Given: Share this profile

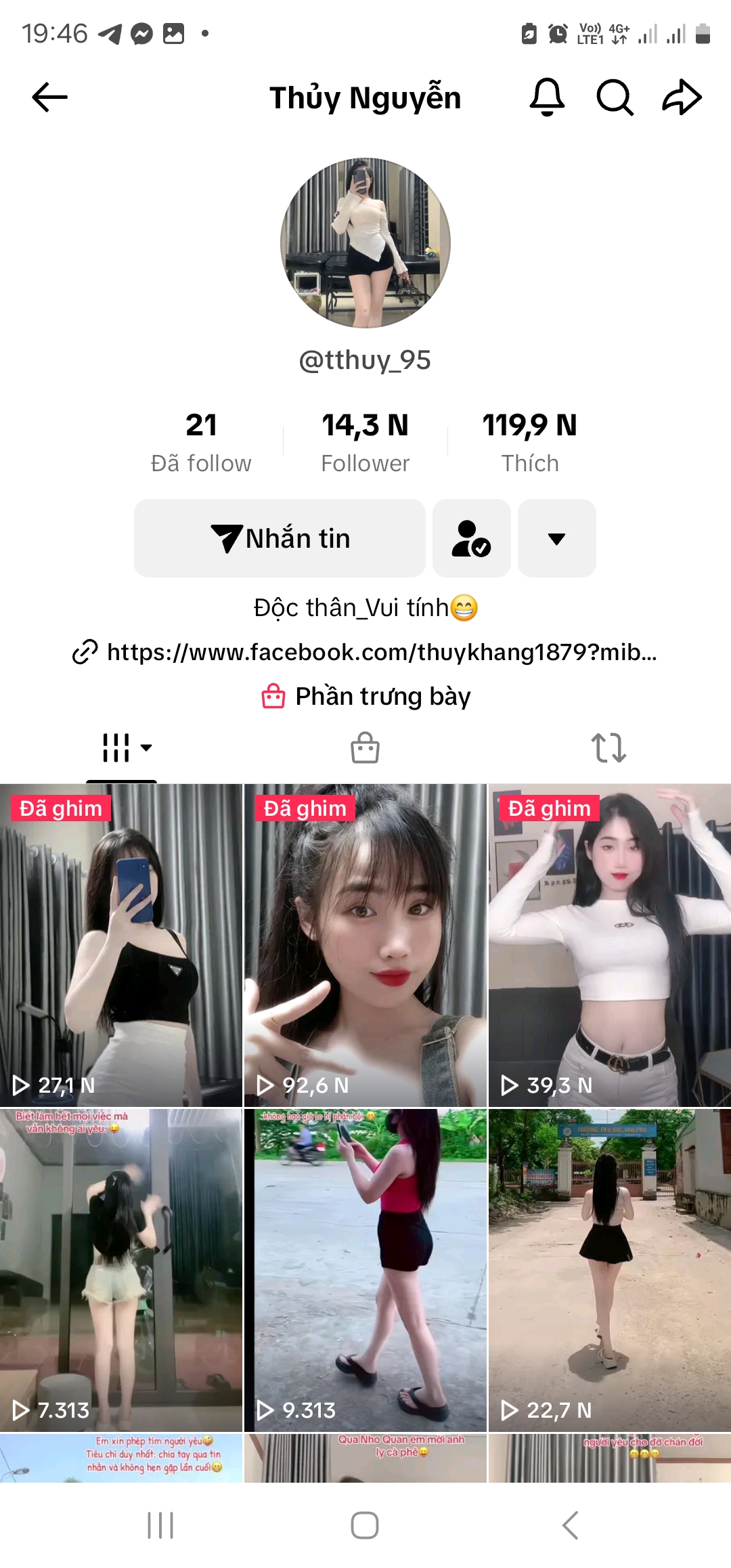Looking at the screenshot, I should pyautogui.click(x=682, y=97).
